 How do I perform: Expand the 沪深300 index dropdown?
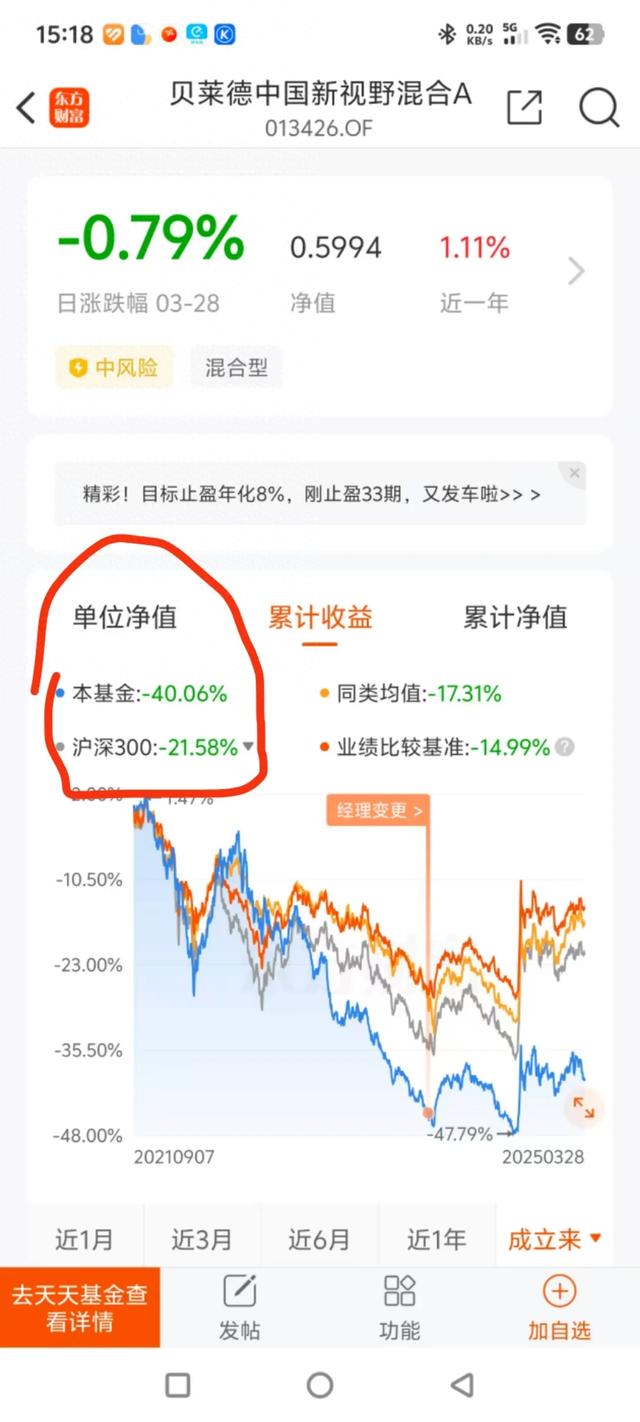[x=249, y=746]
